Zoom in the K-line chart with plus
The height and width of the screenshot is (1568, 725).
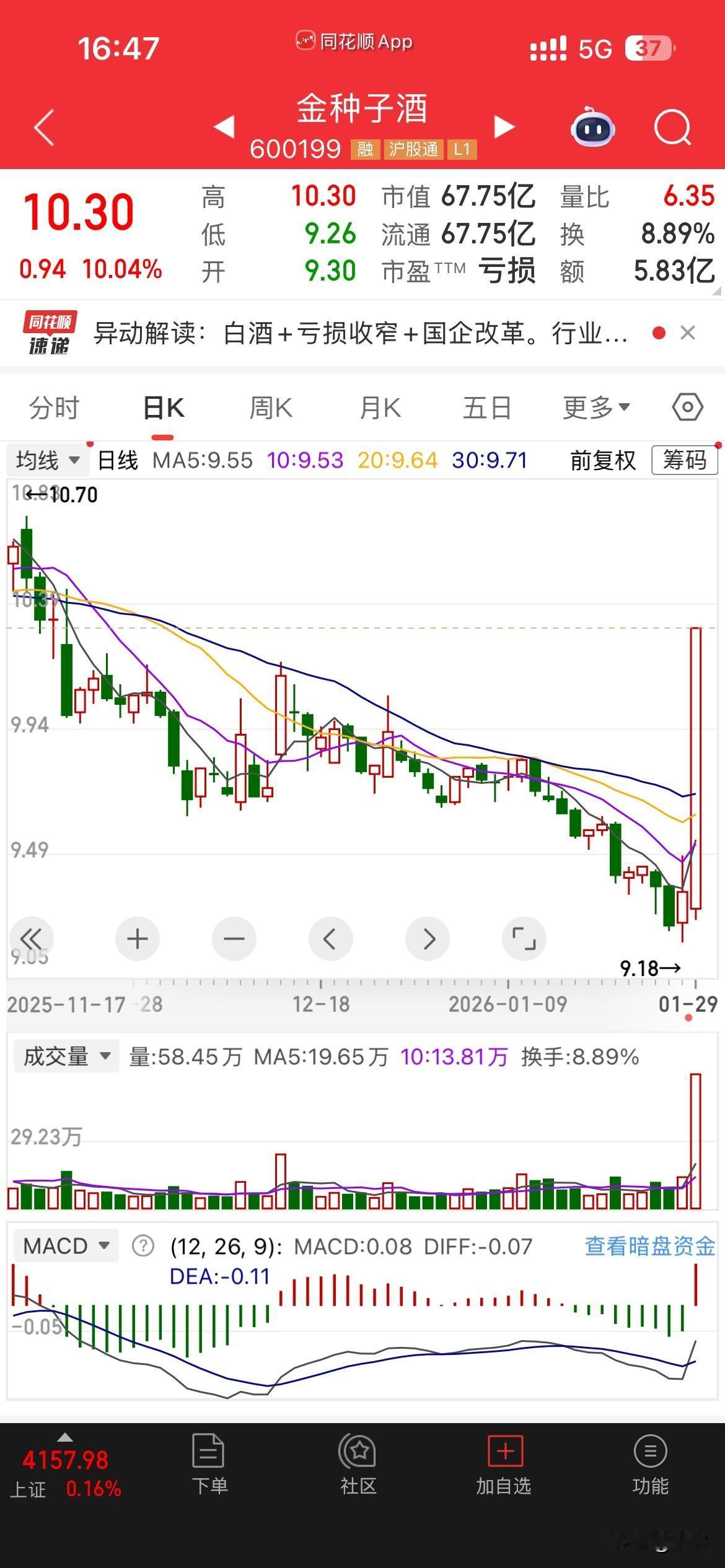point(138,939)
